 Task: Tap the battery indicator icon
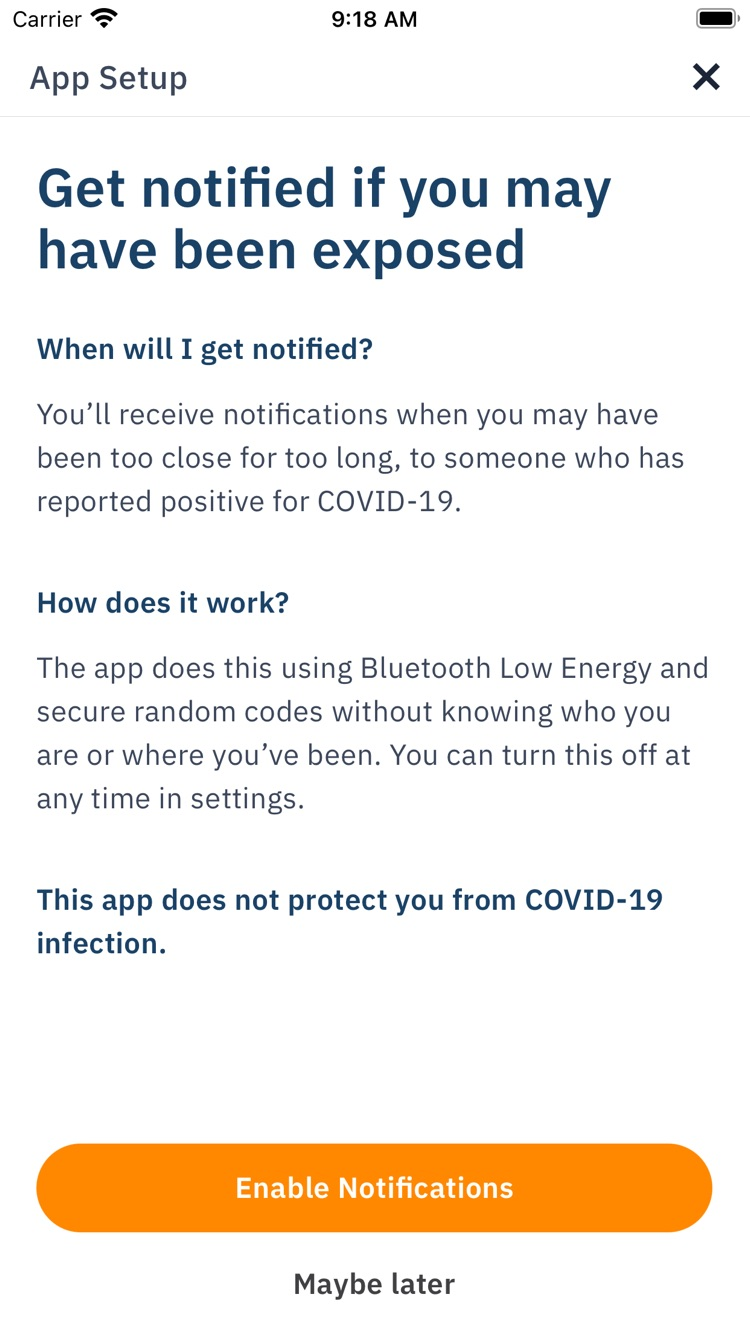click(714, 18)
